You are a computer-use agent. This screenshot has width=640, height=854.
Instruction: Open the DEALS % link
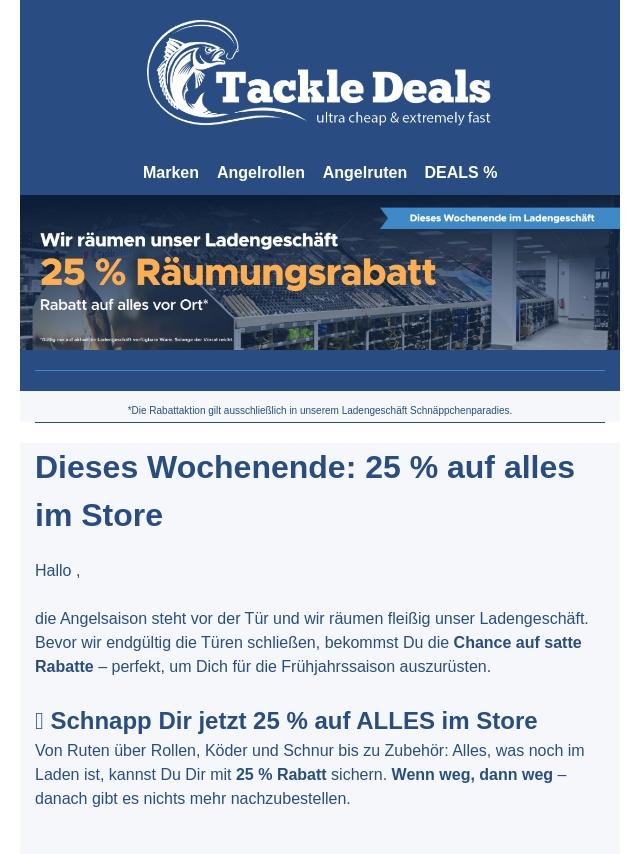coord(460,172)
